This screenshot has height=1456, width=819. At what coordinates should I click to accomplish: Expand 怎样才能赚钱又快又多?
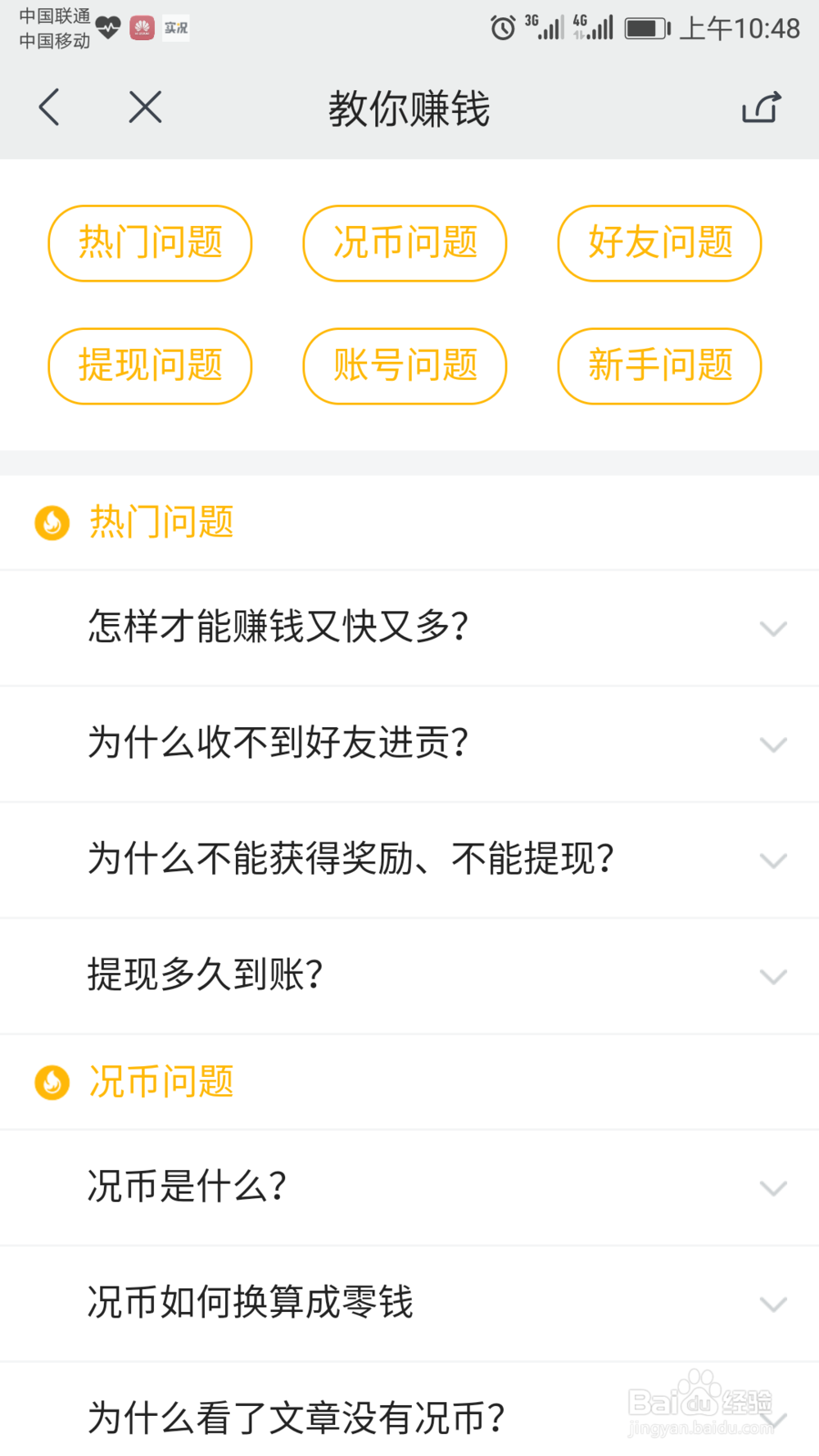(409, 628)
